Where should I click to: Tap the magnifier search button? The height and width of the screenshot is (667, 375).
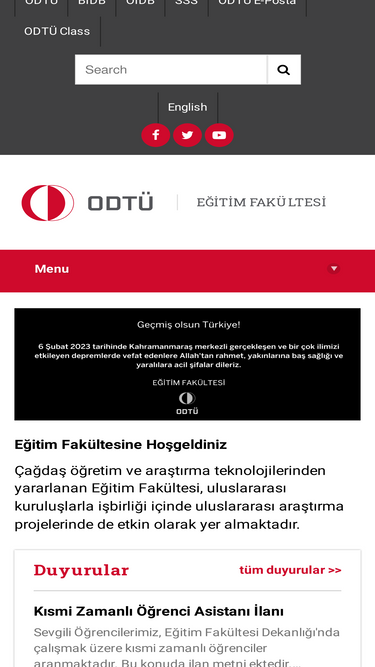click(284, 69)
